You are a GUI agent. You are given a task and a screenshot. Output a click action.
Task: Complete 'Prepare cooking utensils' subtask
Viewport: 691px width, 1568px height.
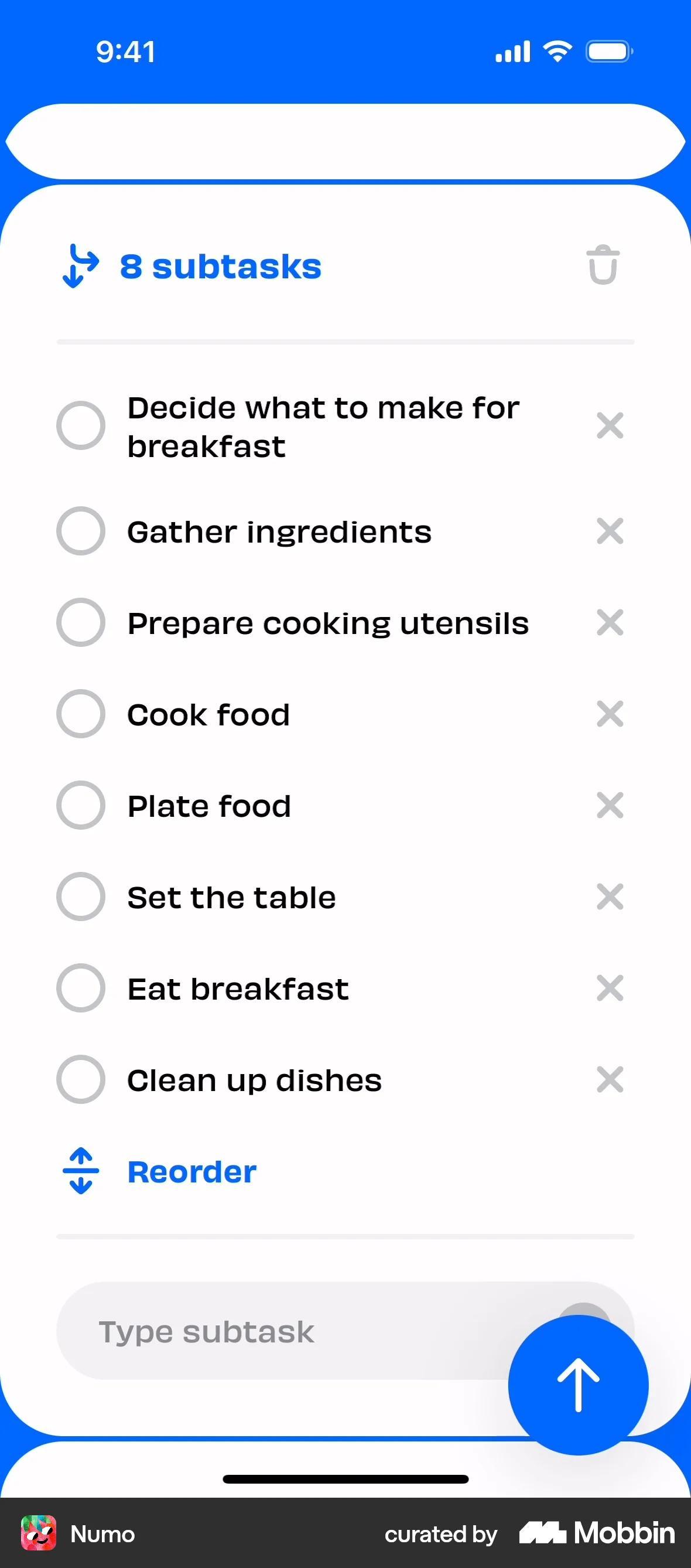(81, 622)
